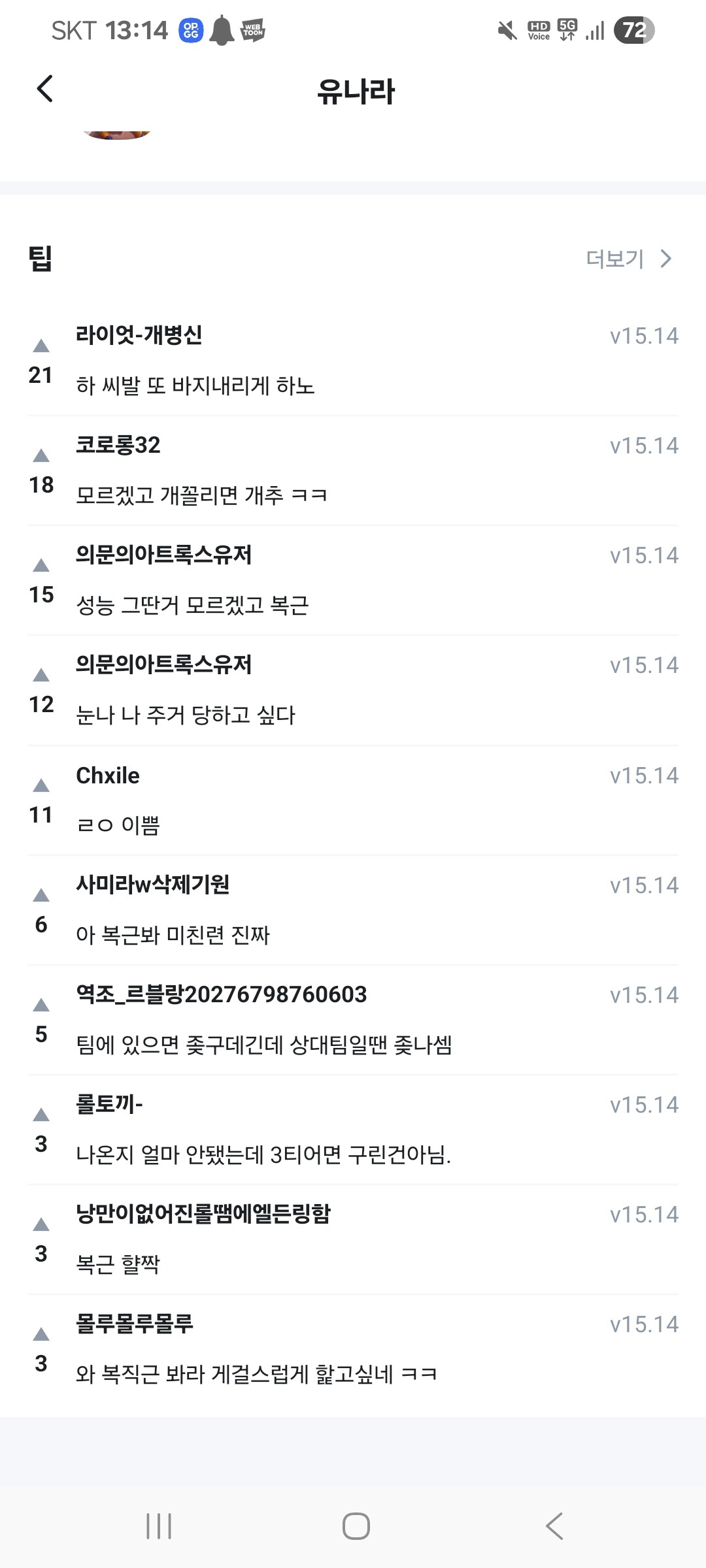The width and height of the screenshot is (706, 1568).
Task: Open recent apps from the navigation bar
Action: 159,1526
